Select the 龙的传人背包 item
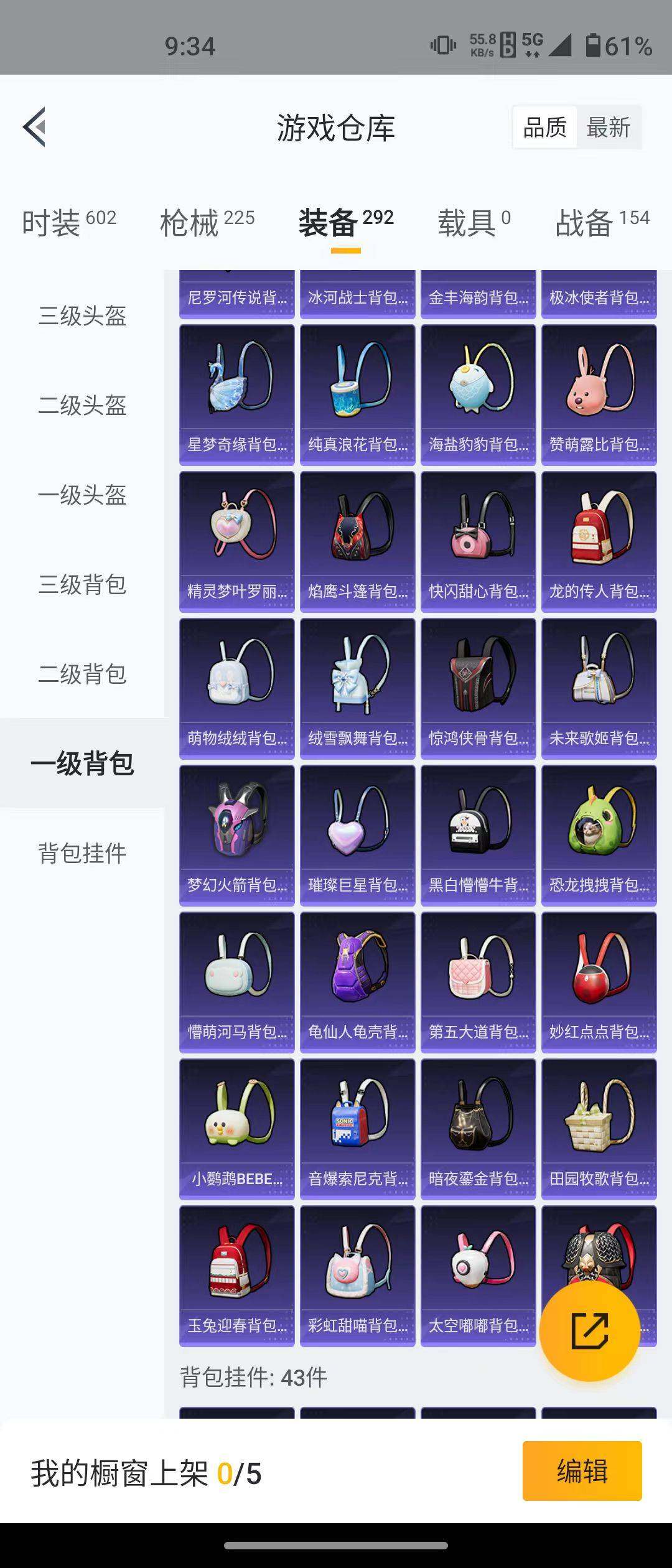This screenshot has height=1568, width=672. click(599, 536)
